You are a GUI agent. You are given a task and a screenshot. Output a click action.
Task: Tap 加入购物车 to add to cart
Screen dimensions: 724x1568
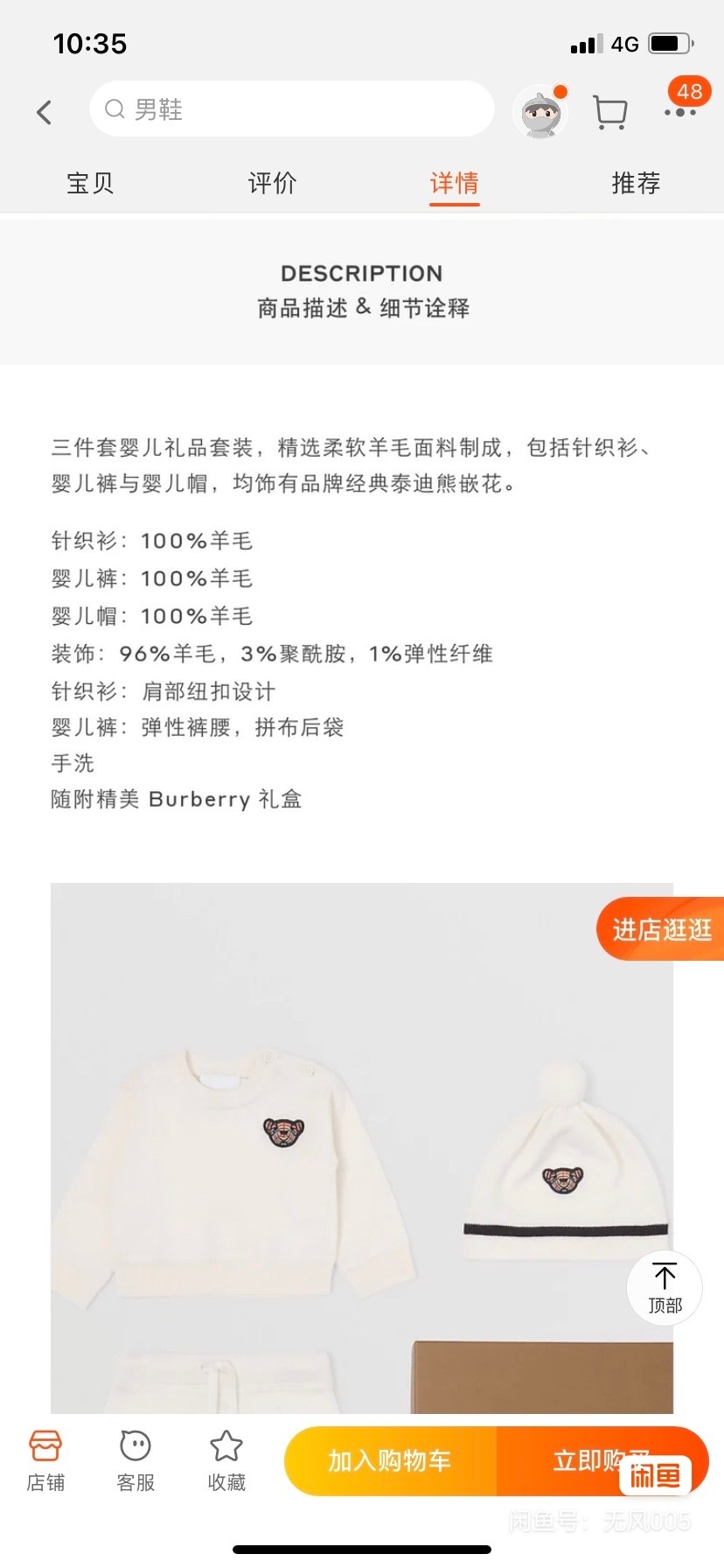click(390, 1460)
